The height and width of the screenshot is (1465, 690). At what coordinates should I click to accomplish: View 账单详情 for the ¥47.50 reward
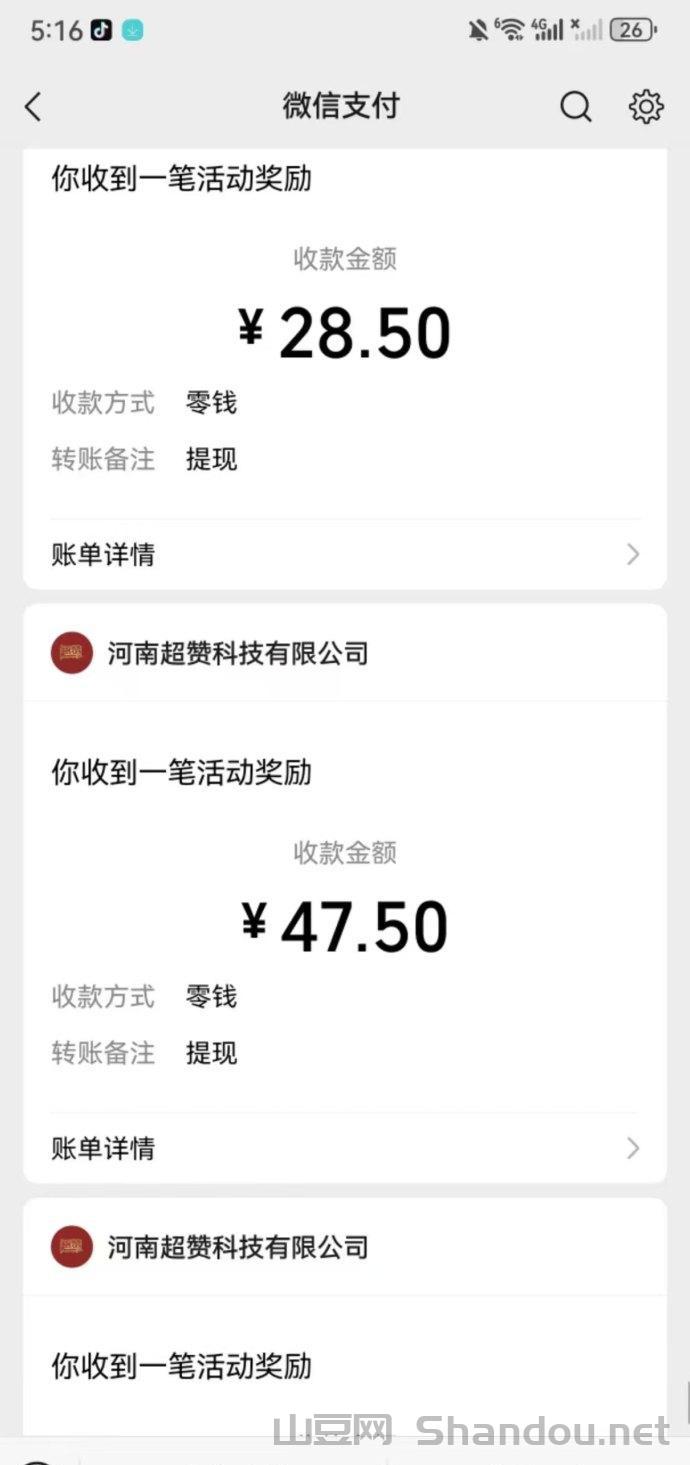[344, 1148]
